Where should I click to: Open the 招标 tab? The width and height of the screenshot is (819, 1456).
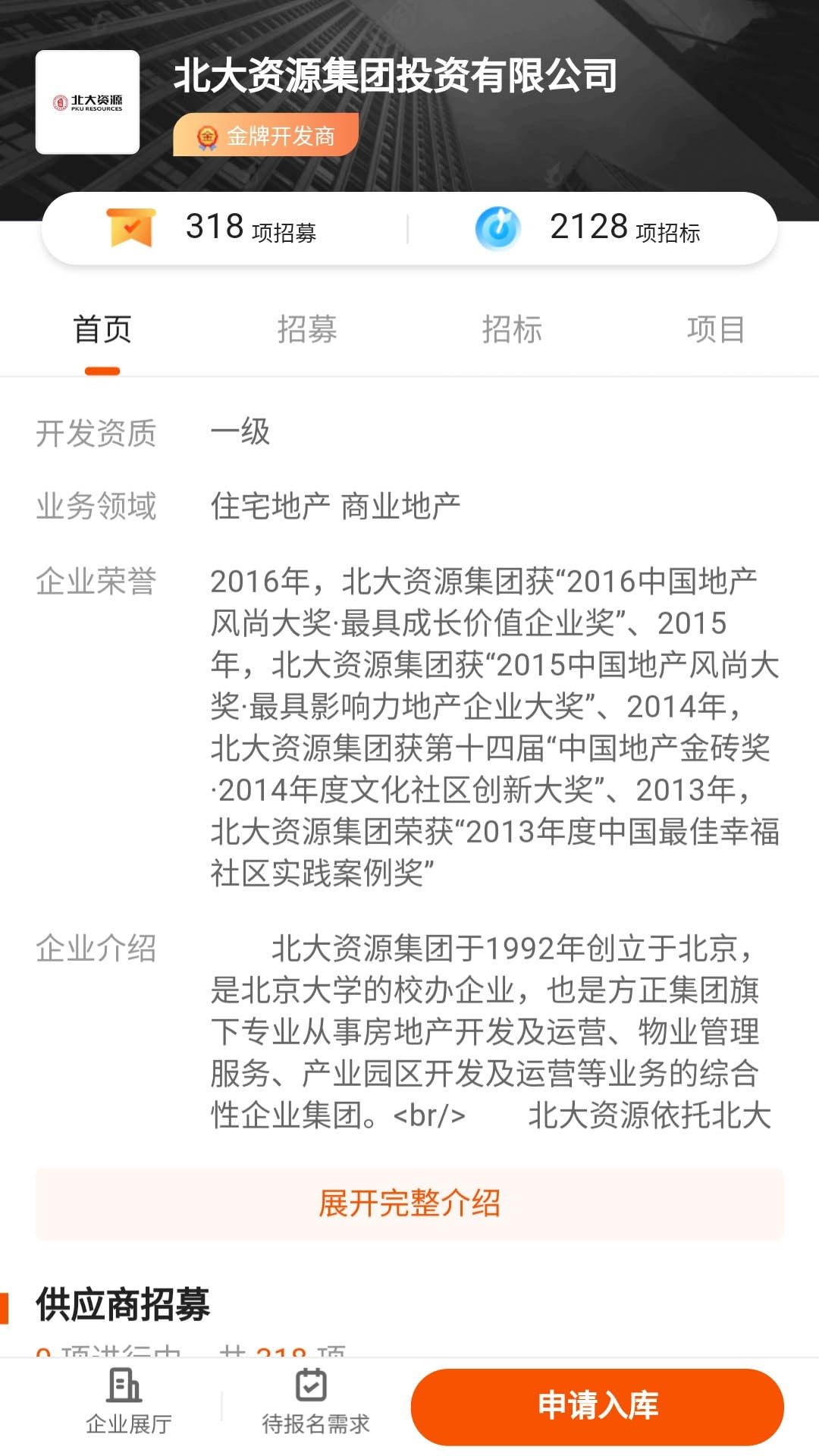coord(512,329)
